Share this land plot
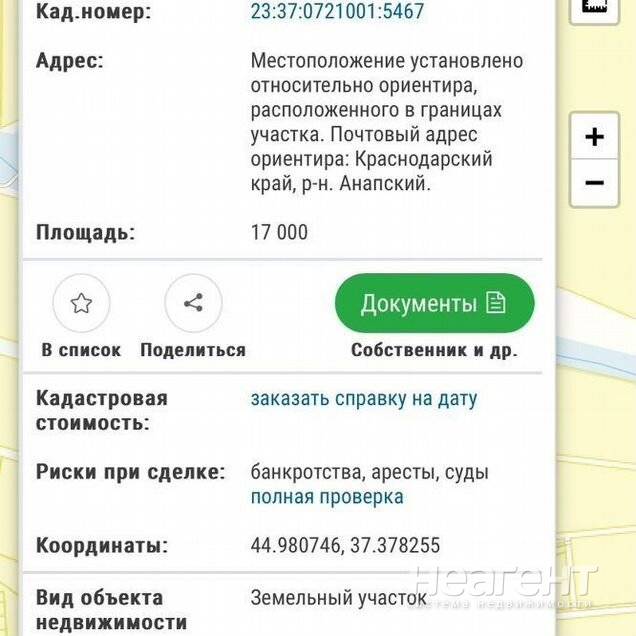 (x=193, y=304)
